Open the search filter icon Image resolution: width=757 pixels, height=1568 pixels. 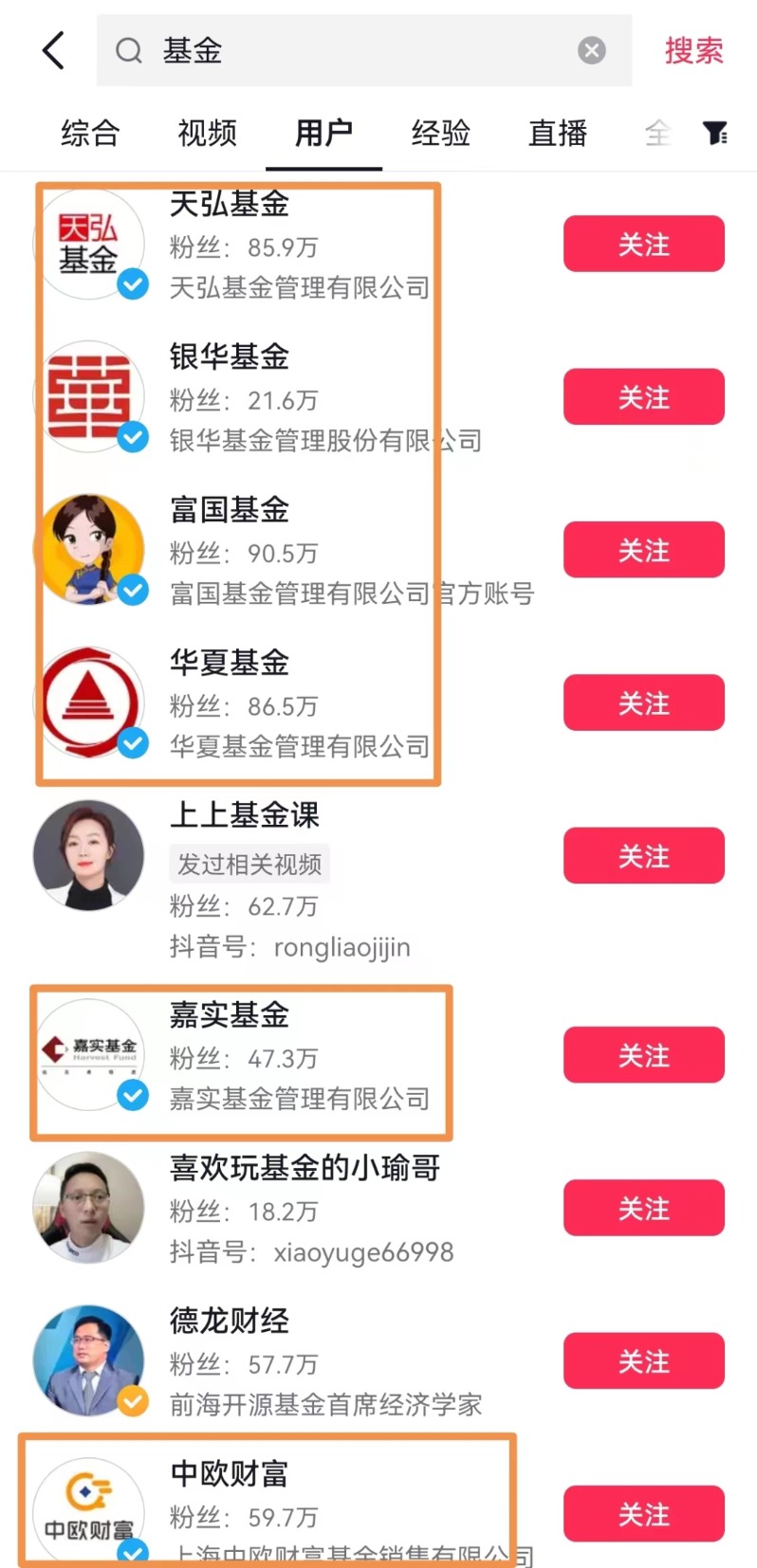pos(715,133)
